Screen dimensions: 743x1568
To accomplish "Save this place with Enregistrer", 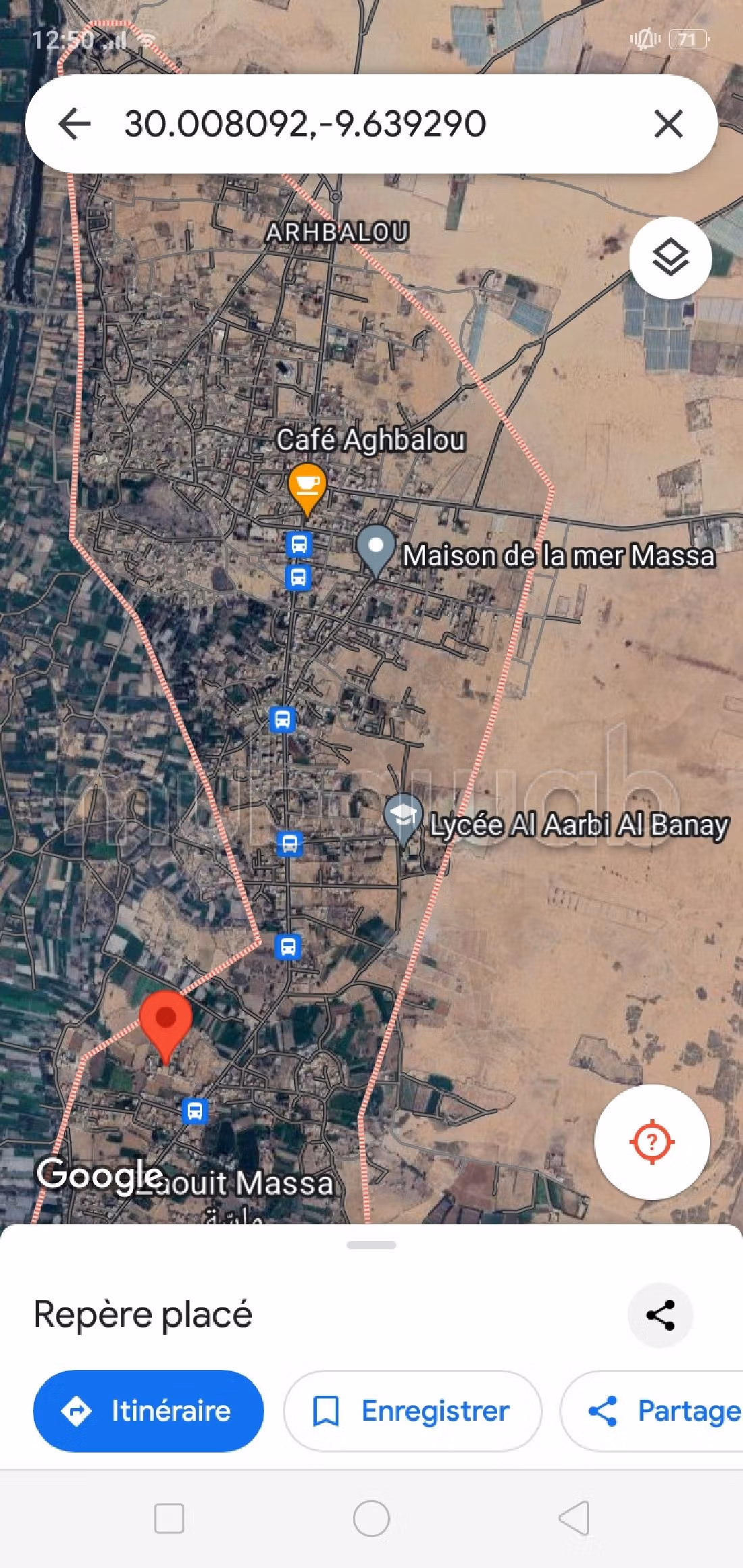I will click(x=412, y=1411).
